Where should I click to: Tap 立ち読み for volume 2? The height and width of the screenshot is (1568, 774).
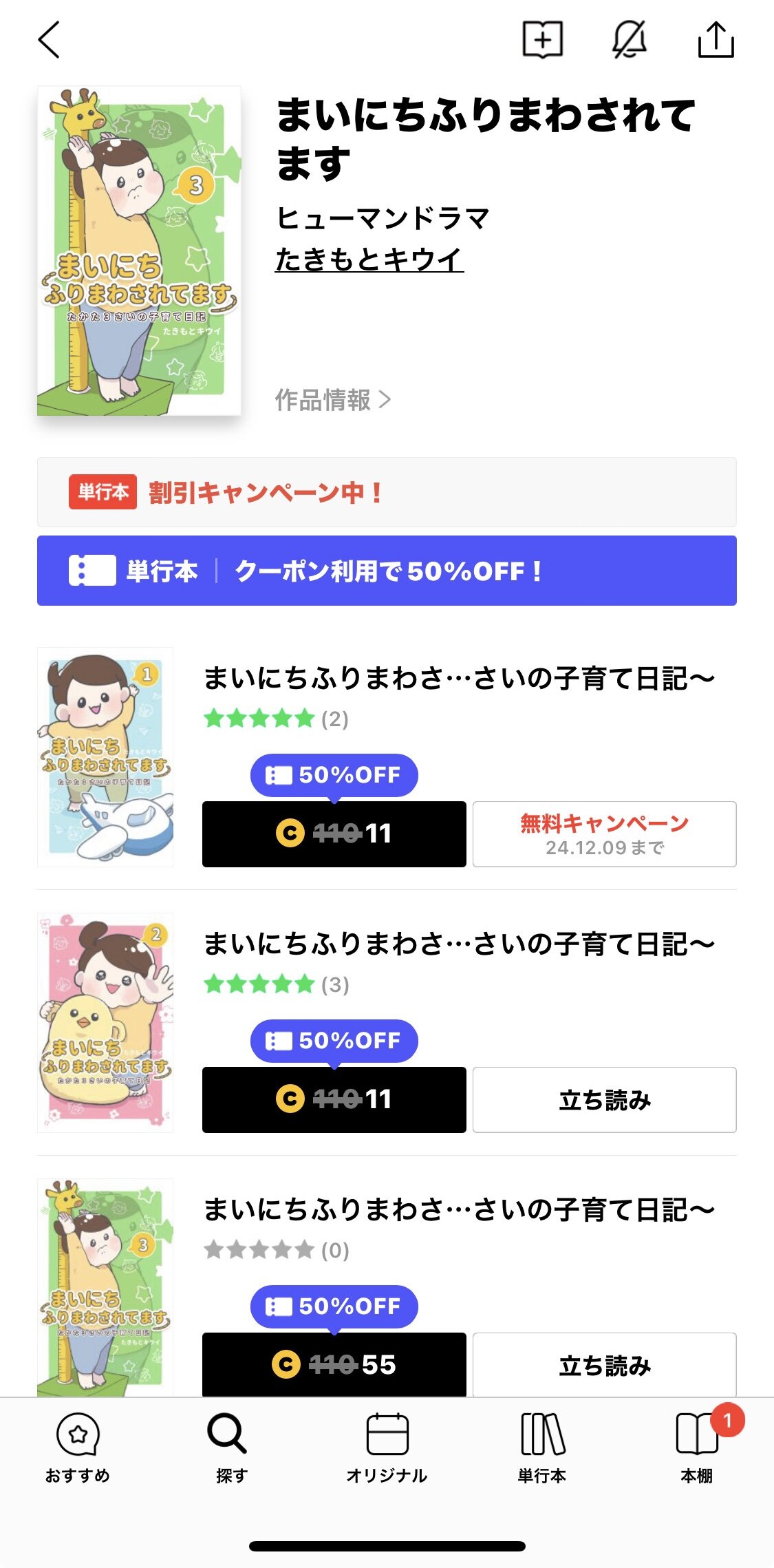point(604,1099)
